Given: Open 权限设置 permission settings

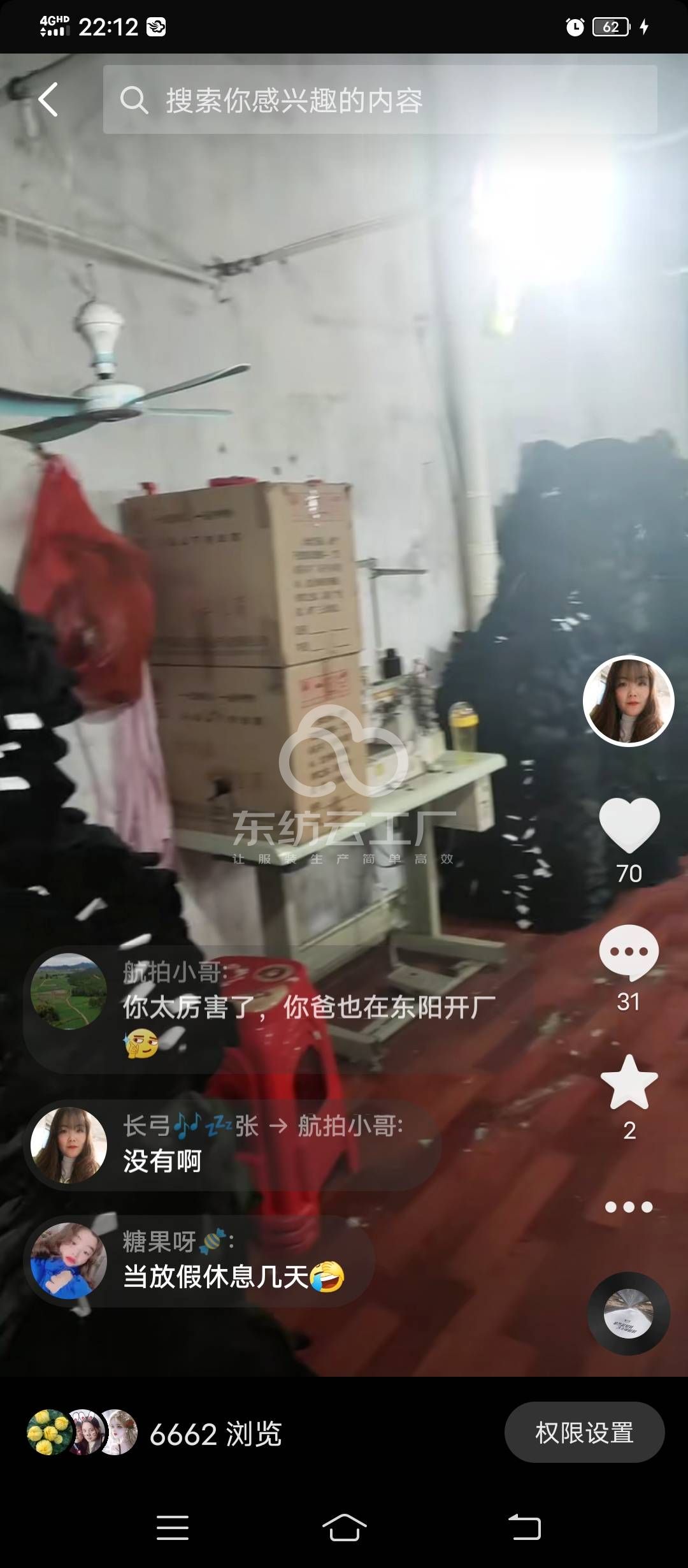Looking at the screenshot, I should [584, 1432].
